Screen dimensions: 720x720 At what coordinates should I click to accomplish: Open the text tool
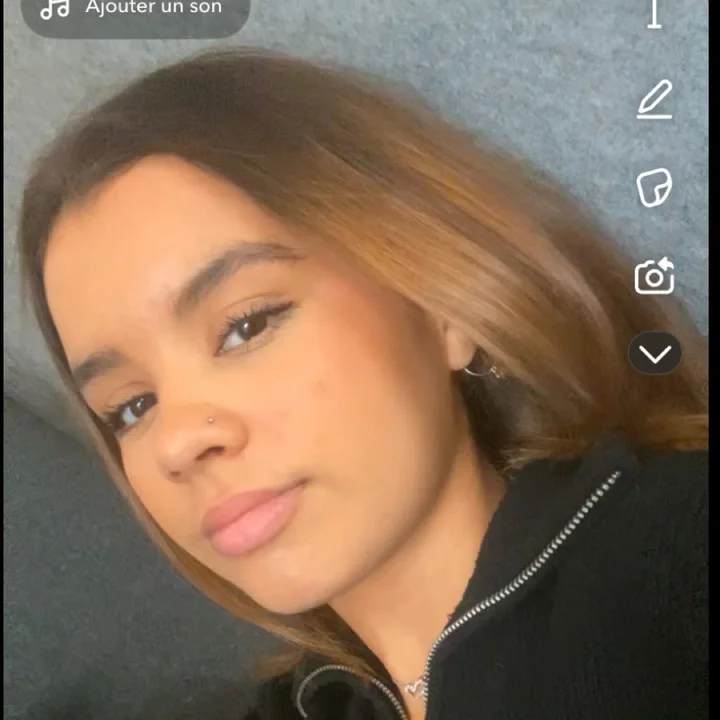tap(655, 12)
